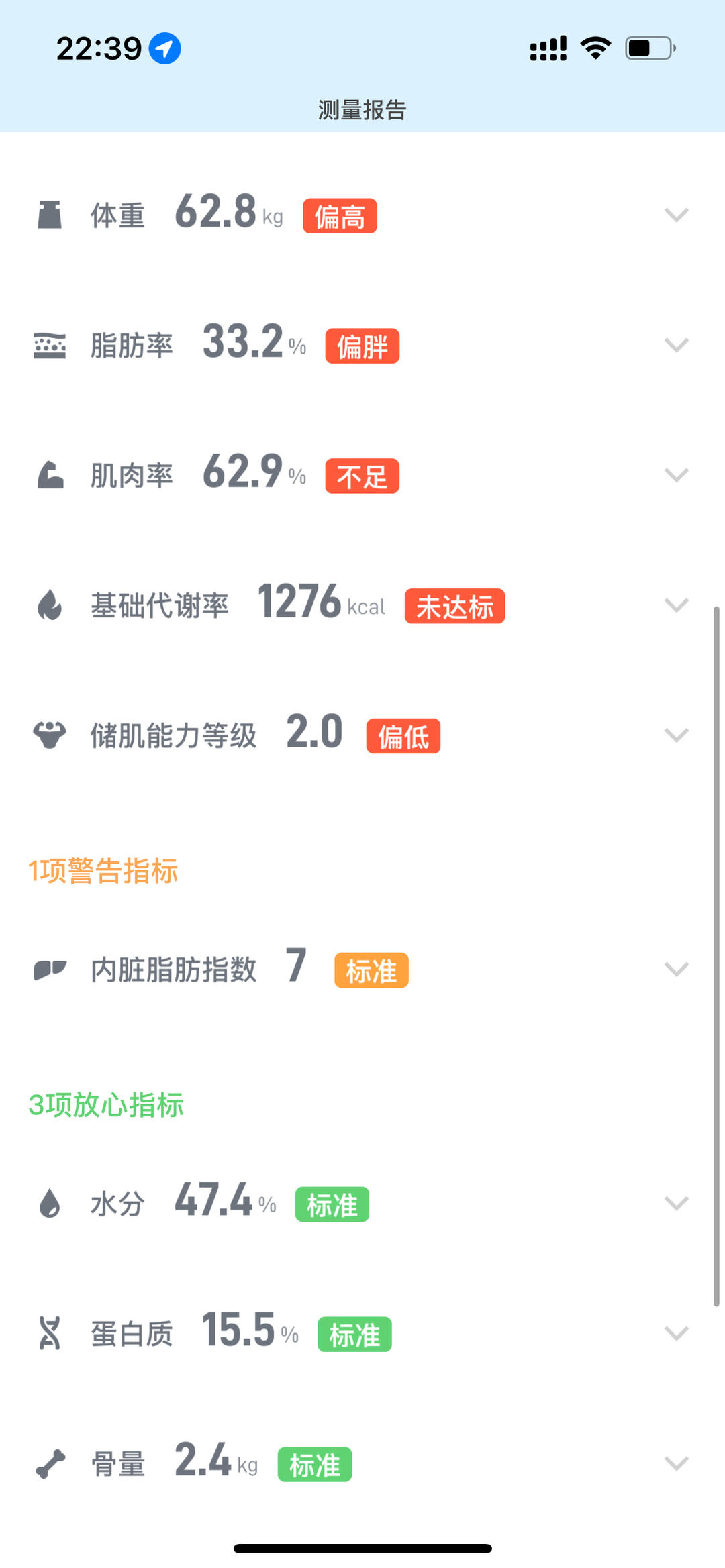This screenshot has height=1568, width=725.
Task: Open the 骨量 bone mass details
Action: pos(676,1463)
